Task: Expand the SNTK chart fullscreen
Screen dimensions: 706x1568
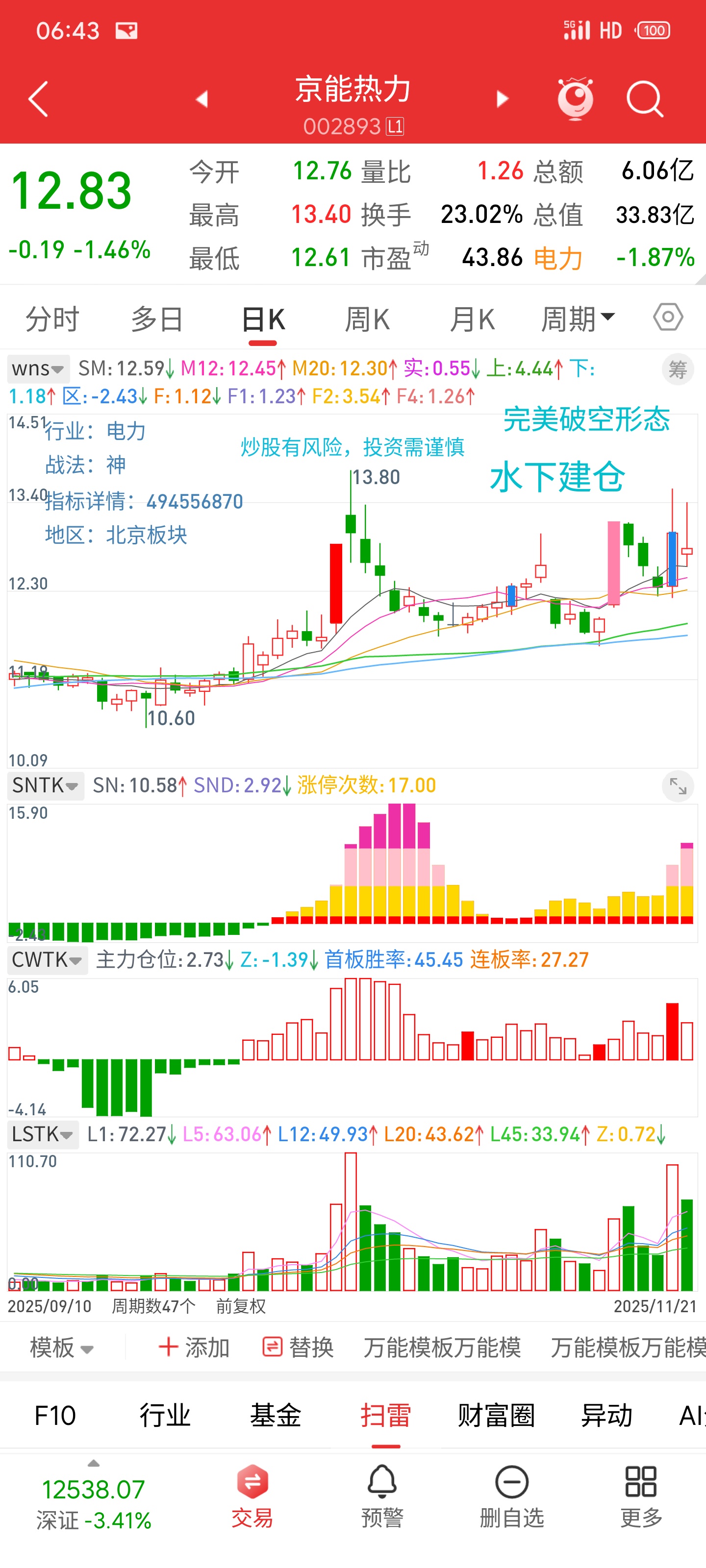Action: point(678,786)
